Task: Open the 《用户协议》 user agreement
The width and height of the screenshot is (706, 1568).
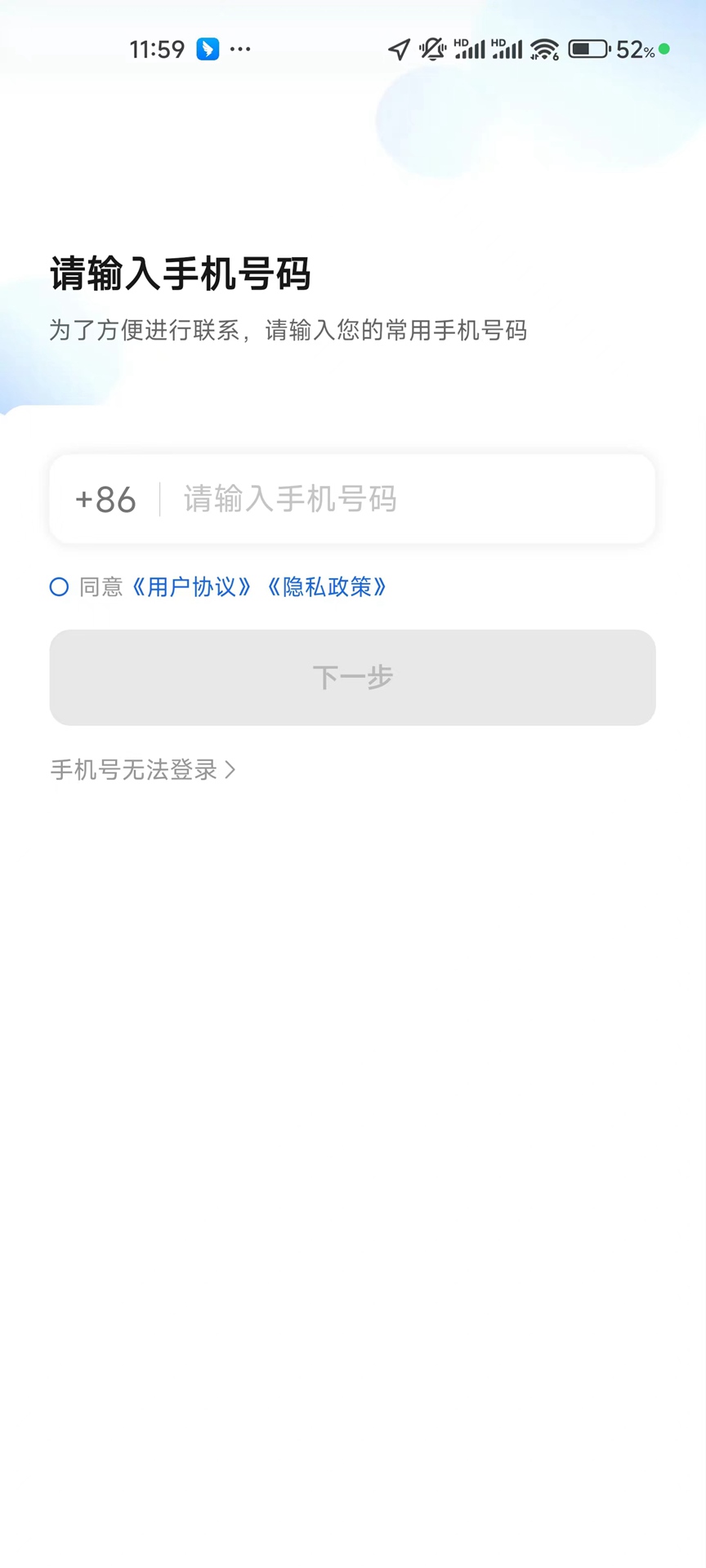Action: click(193, 586)
